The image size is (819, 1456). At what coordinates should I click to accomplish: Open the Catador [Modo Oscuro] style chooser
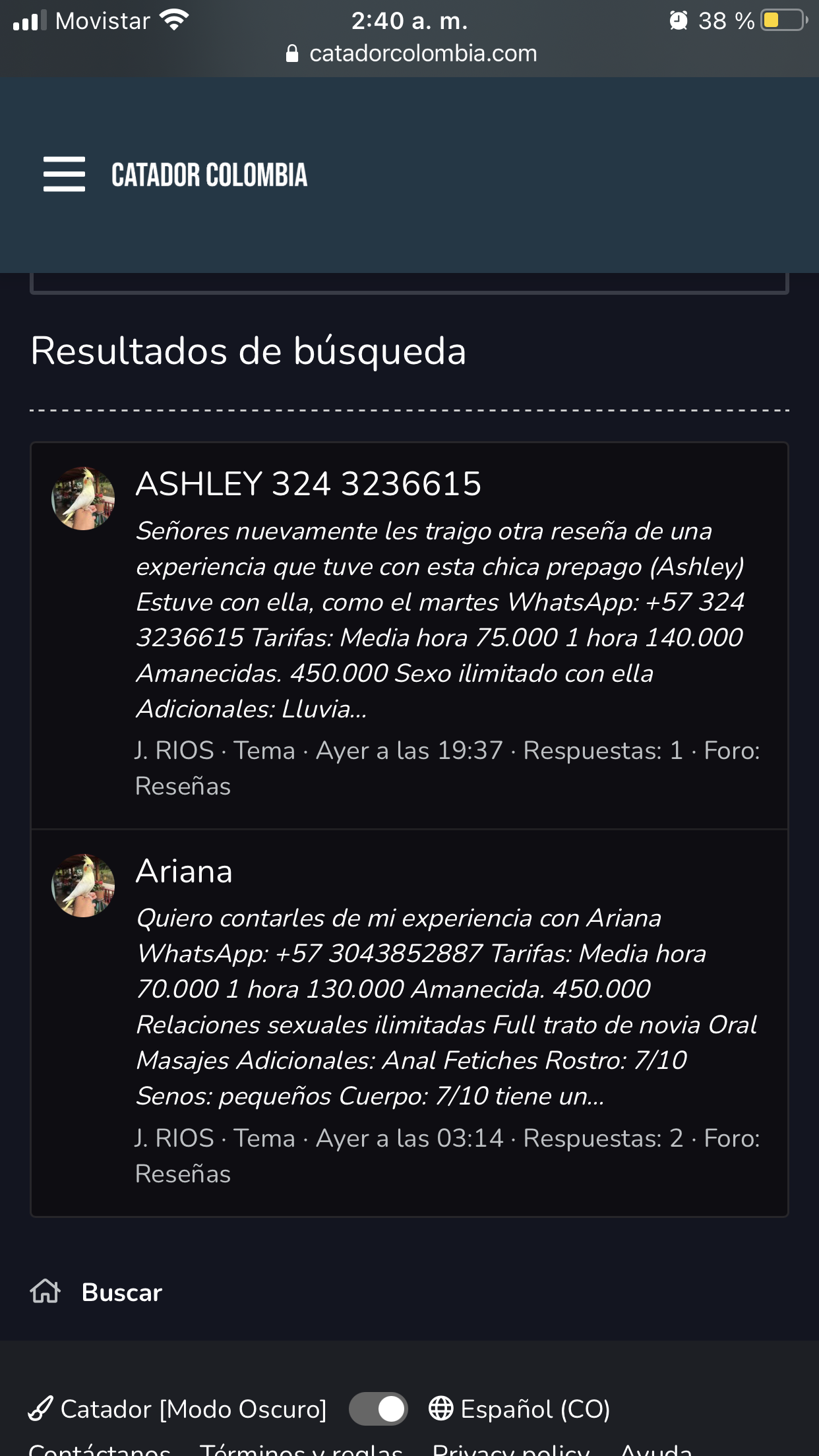pos(177,1409)
